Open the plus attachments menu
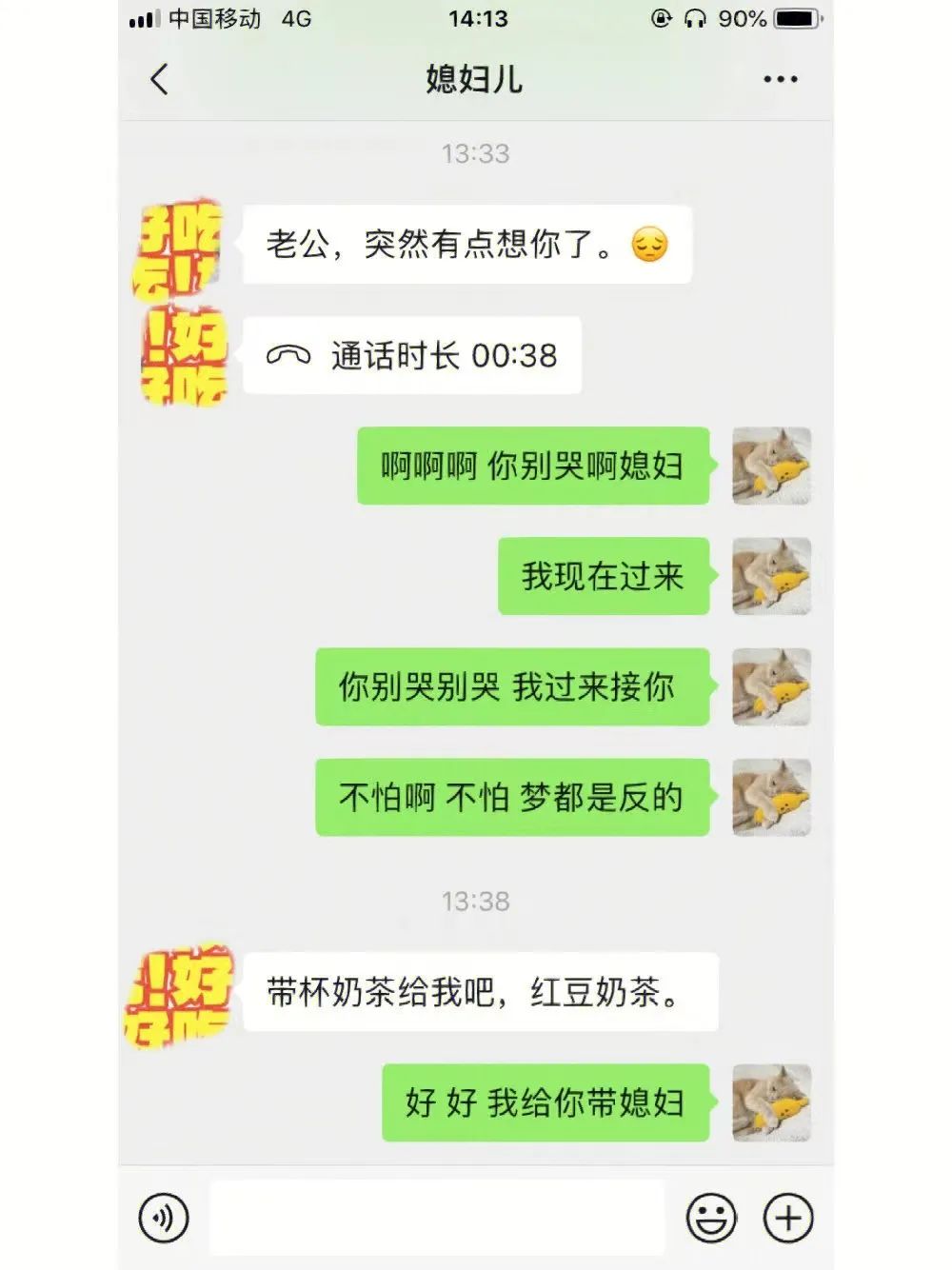 point(788,1218)
